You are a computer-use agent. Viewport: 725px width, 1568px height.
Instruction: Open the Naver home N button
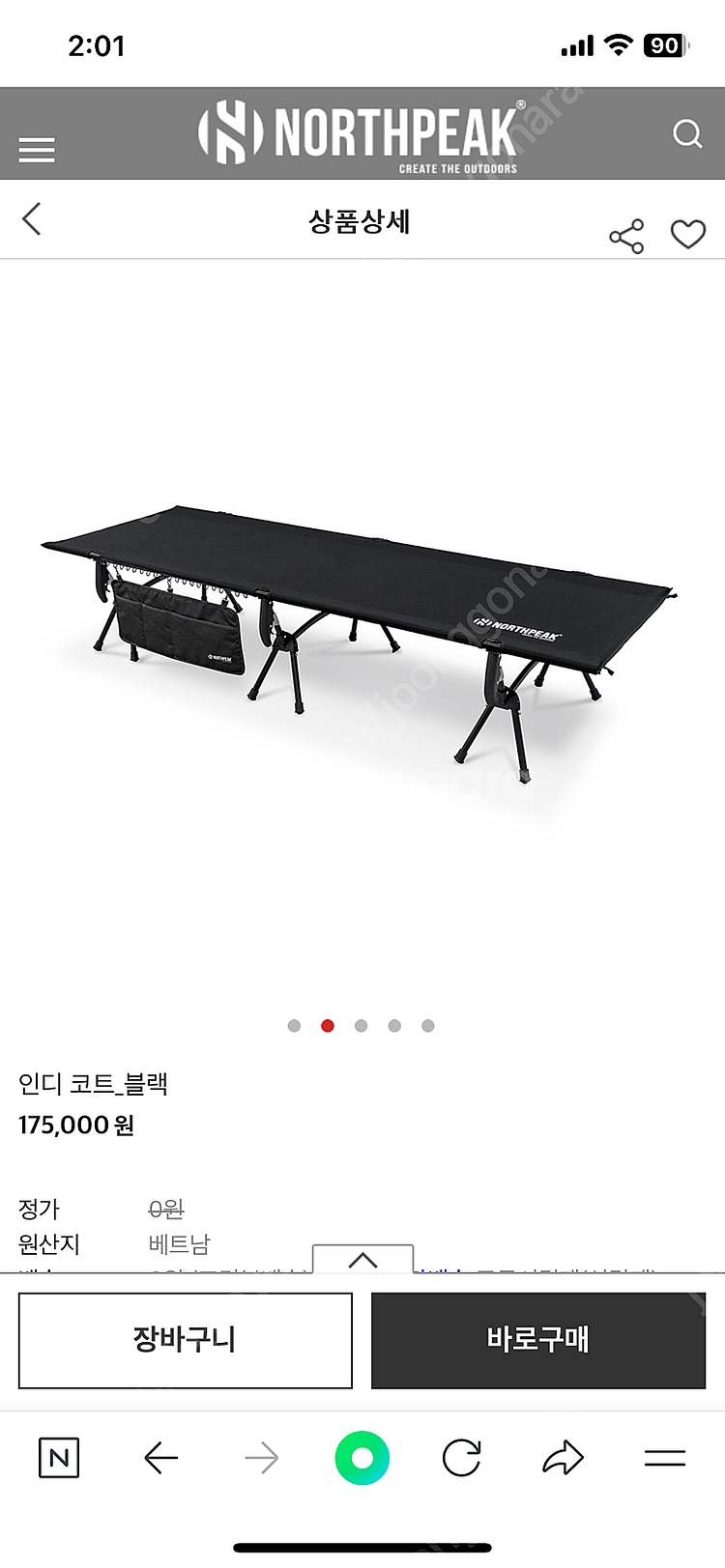click(59, 1458)
